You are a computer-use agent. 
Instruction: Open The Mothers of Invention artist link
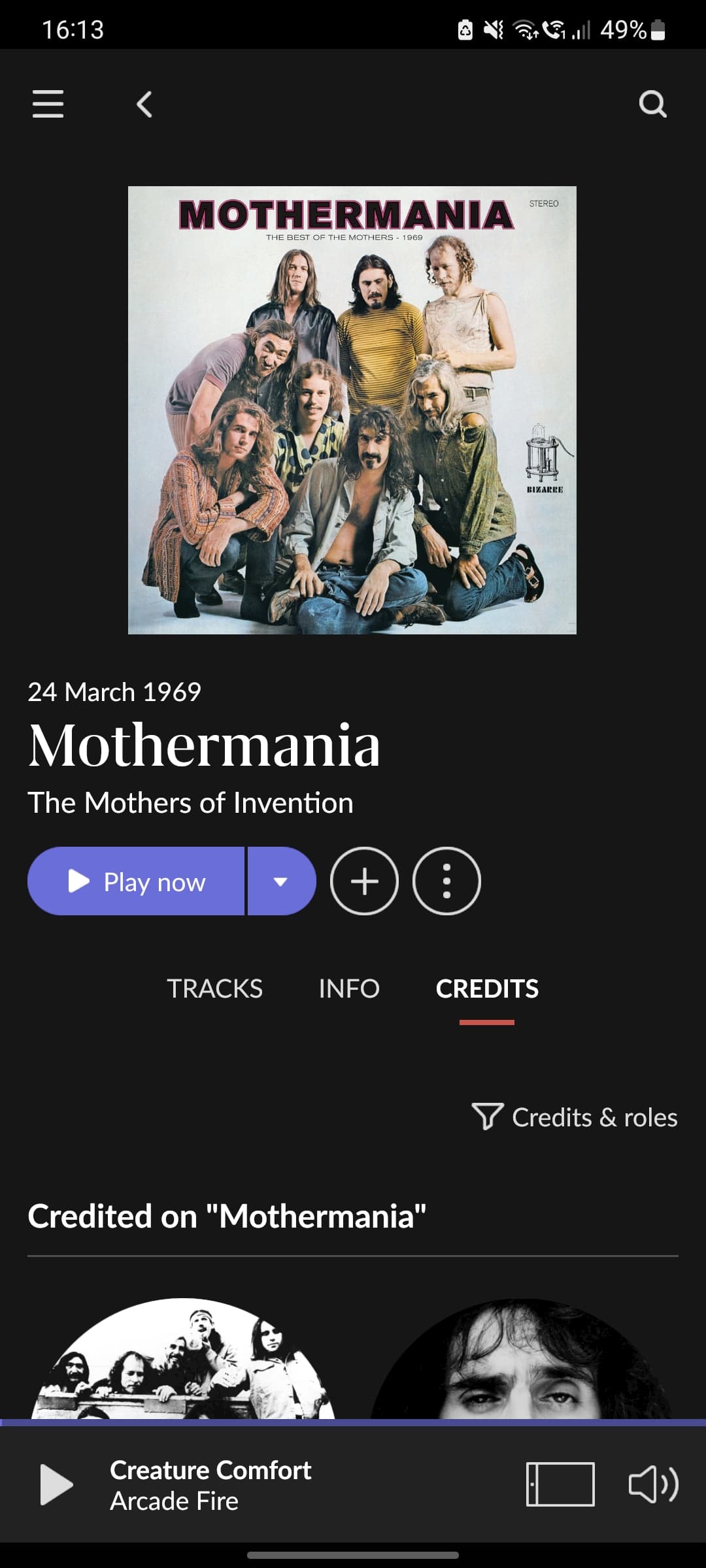pyautogui.click(x=190, y=803)
